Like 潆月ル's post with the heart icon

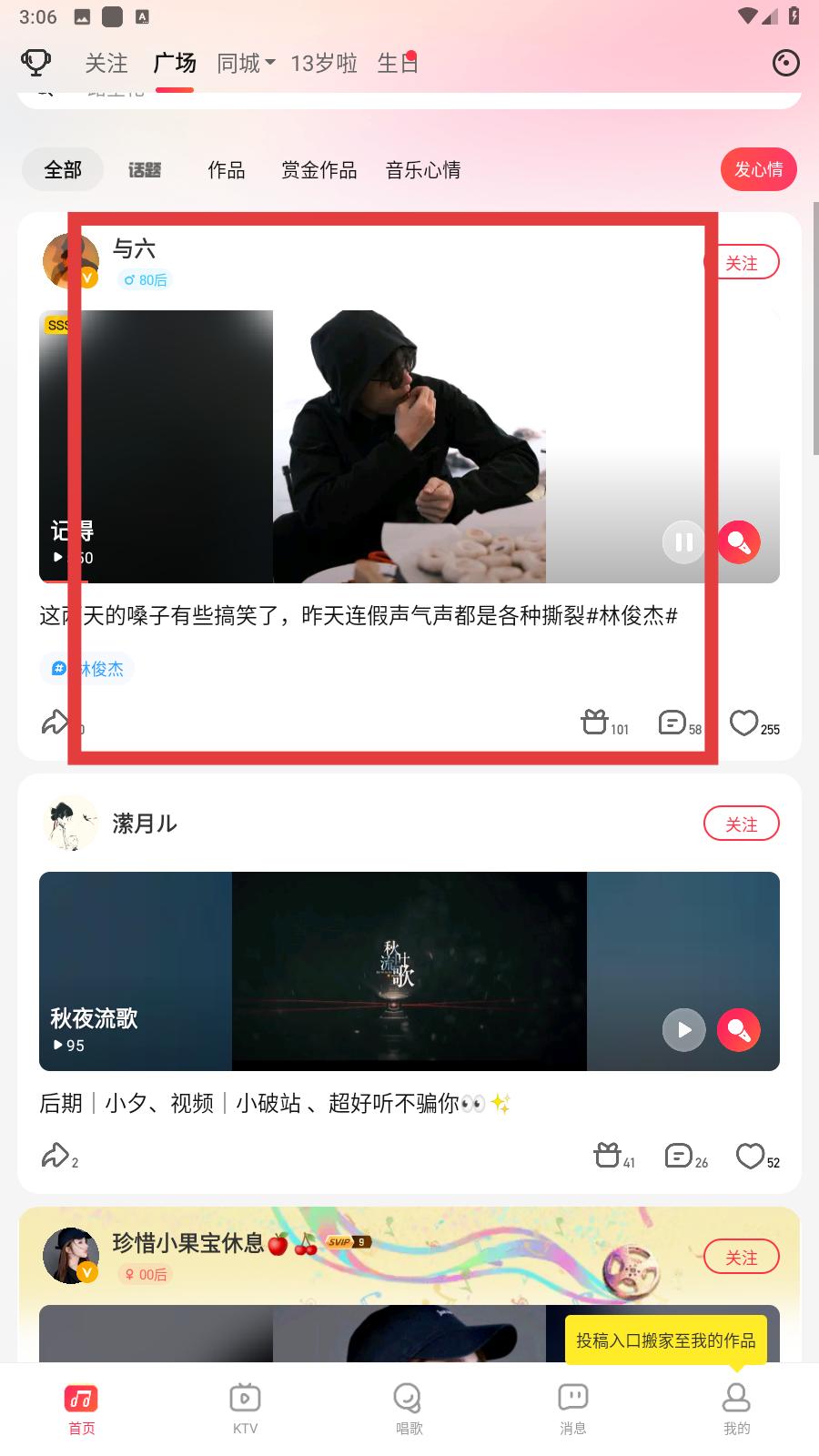click(x=748, y=1157)
